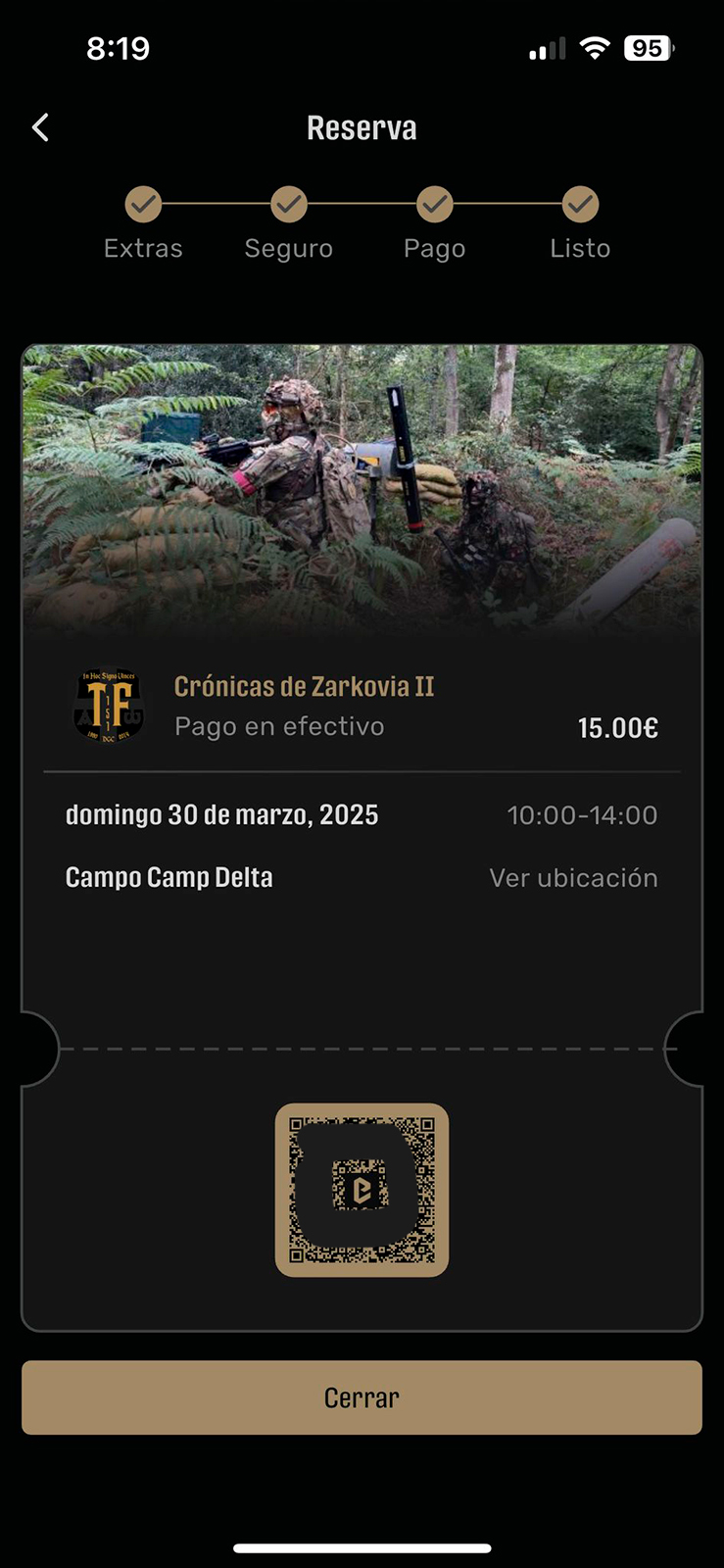724x1568 pixels.
Task: Go back using the top-left arrow
Action: pyautogui.click(x=40, y=127)
